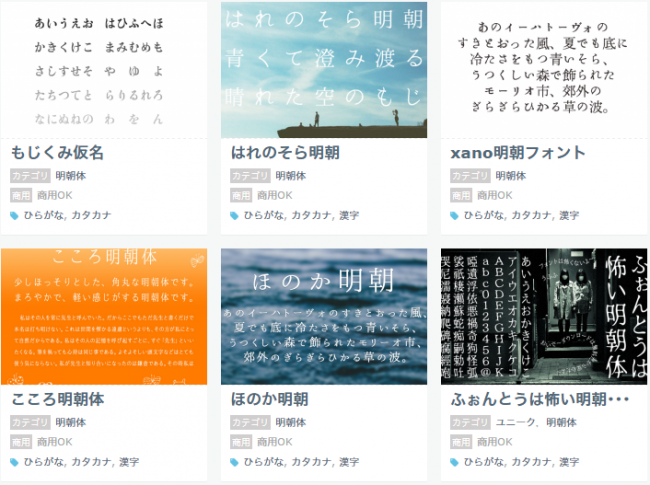Open the もじくみ仮名 font preview image

click(x=104, y=70)
